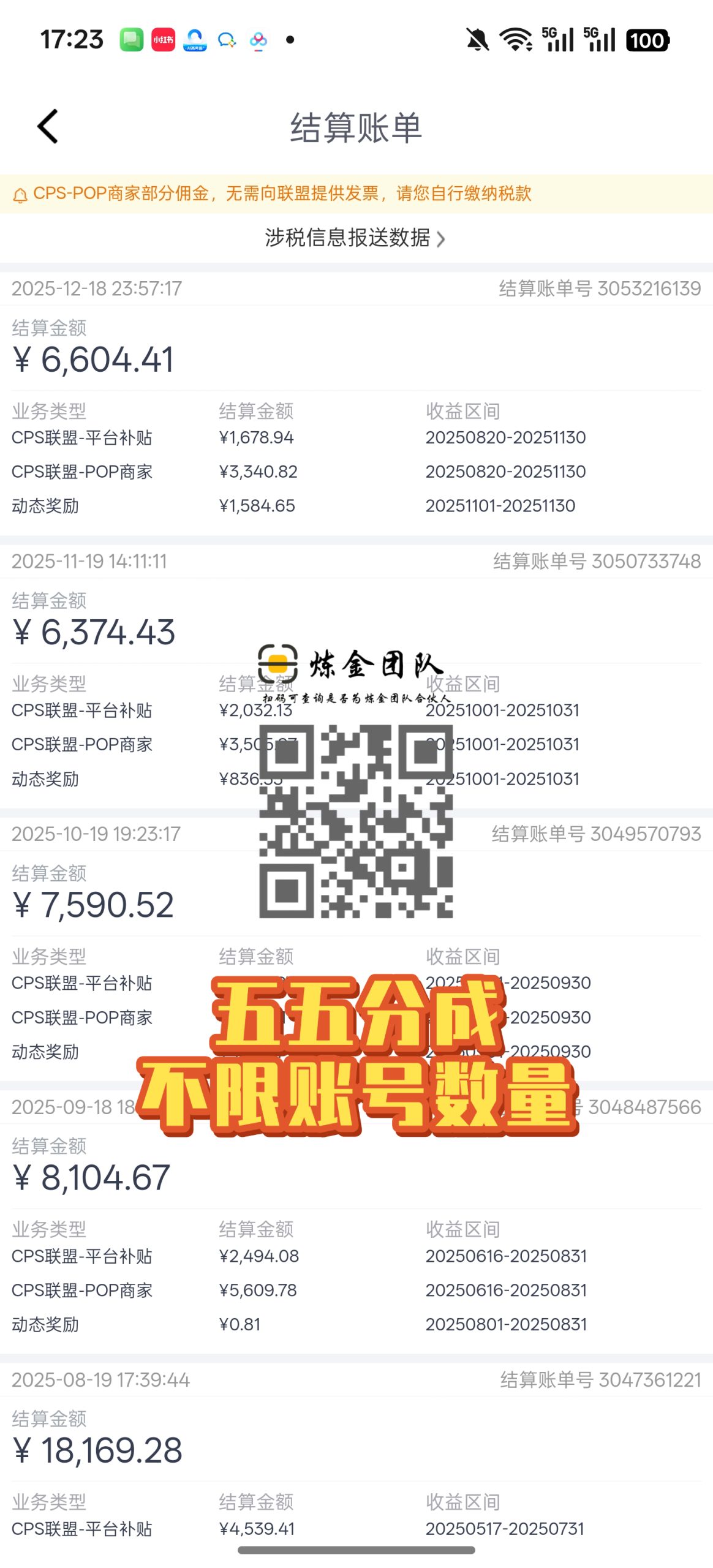Viewport: 713px width, 1568px height.
Task: Tap the back arrow to exit 结算账单
Action: [48, 127]
